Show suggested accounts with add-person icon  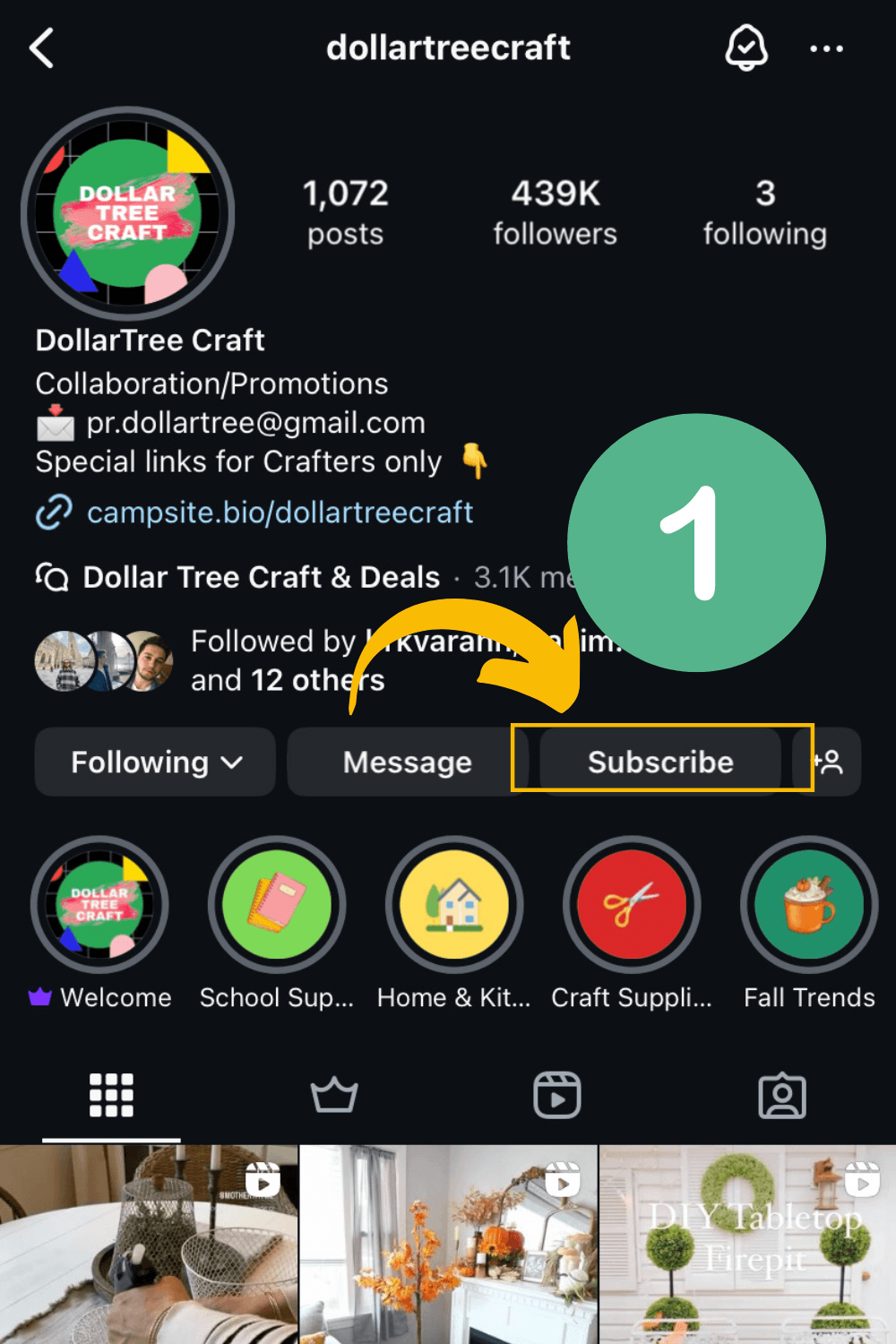tap(829, 762)
